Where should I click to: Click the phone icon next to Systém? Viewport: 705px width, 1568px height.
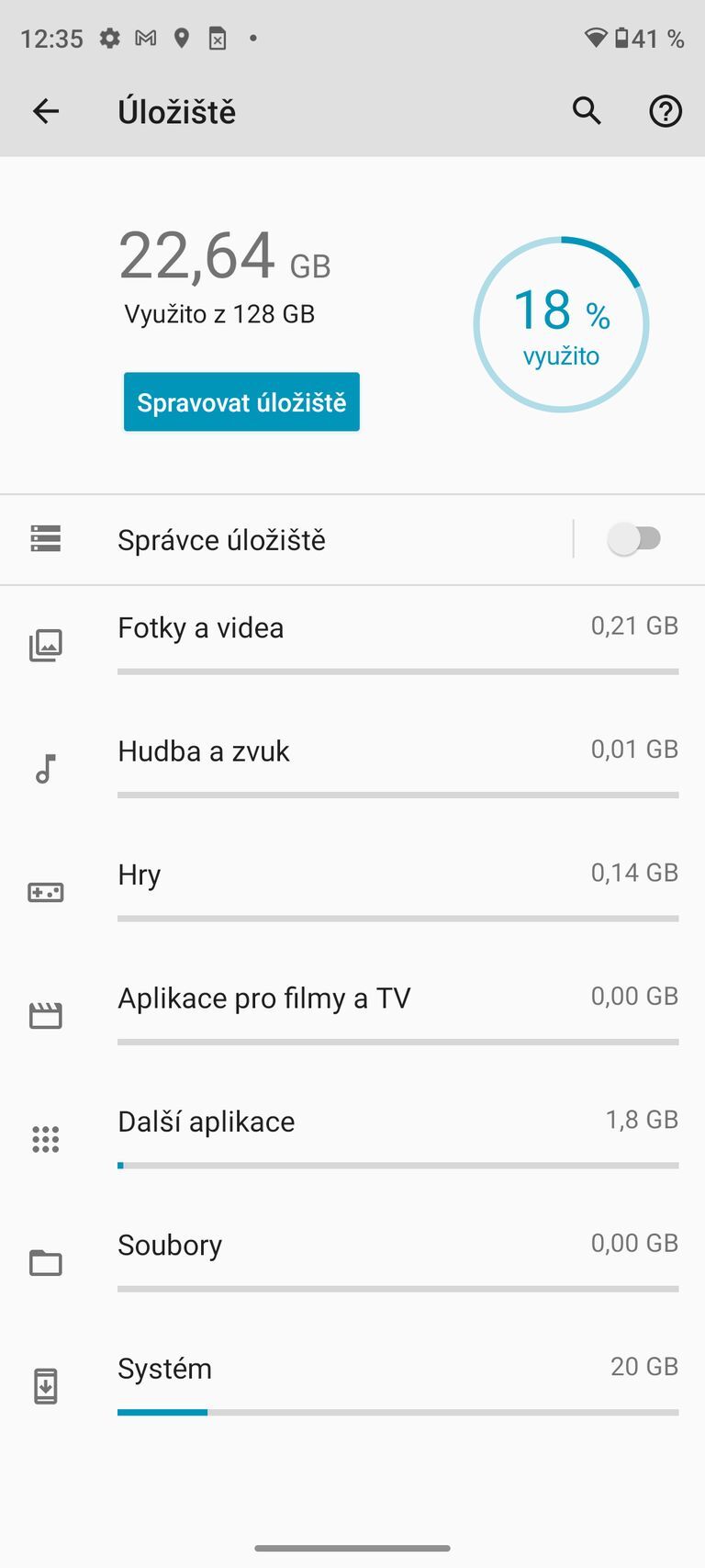pos(46,1385)
